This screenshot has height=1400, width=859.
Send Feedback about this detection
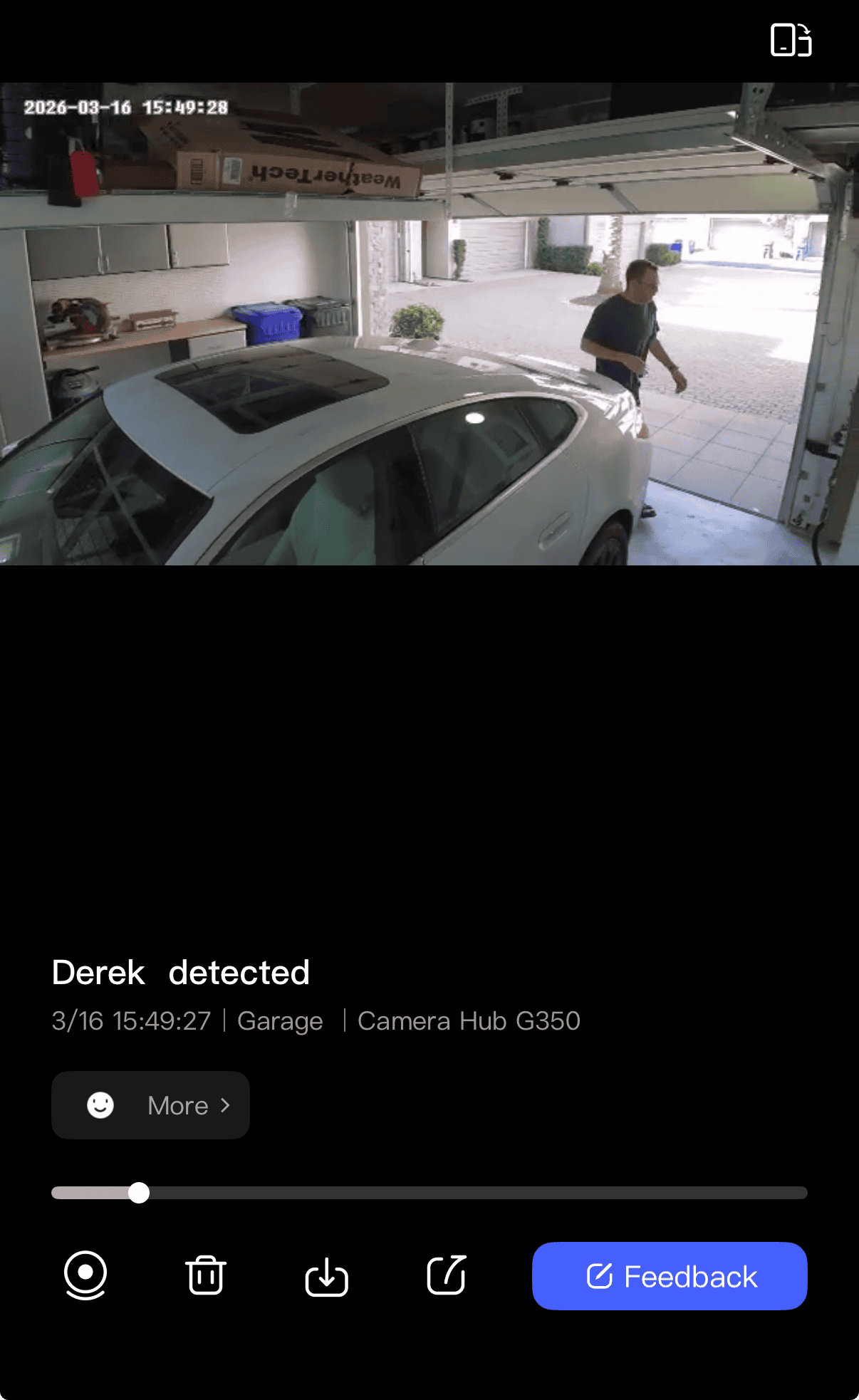[670, 1276]
